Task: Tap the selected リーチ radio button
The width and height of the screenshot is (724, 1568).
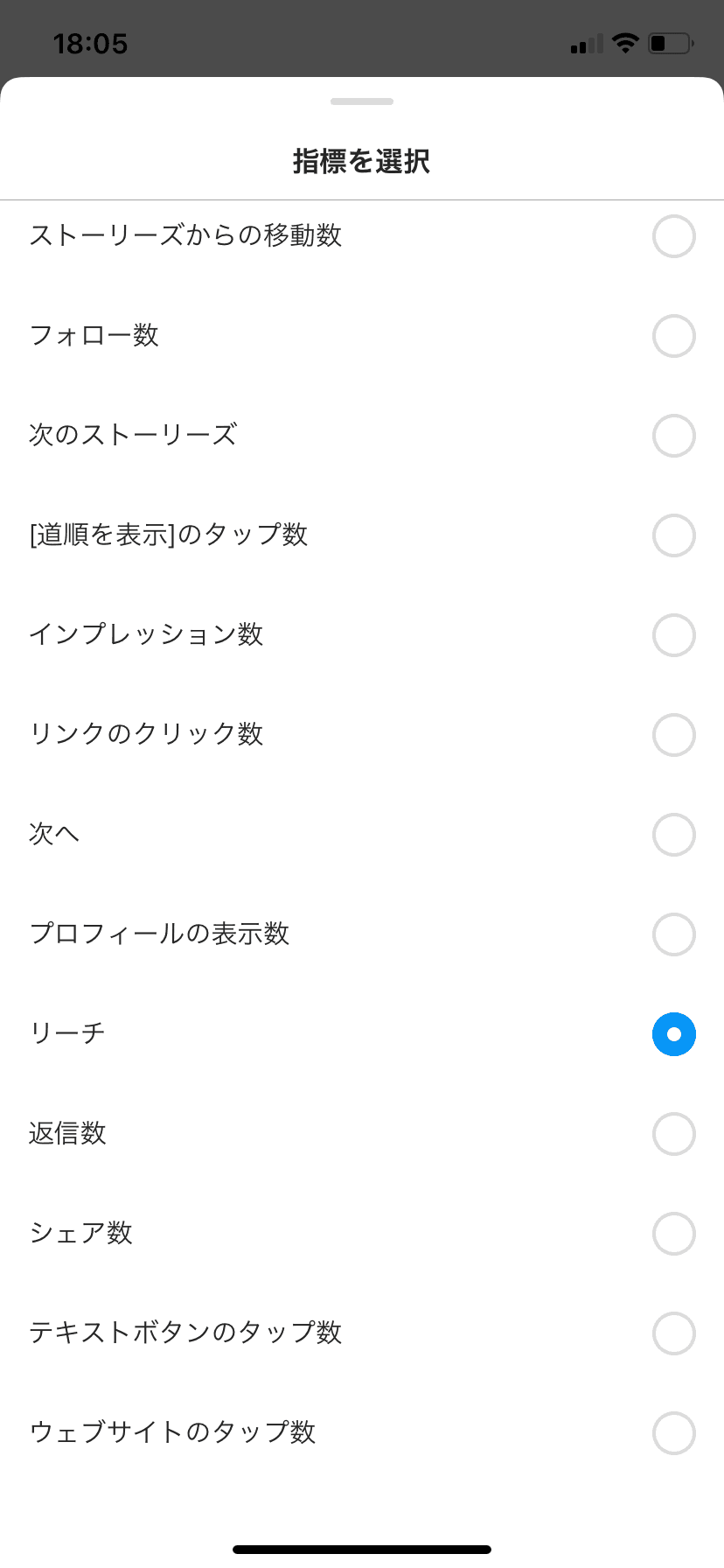Action: pos(673,1034)
